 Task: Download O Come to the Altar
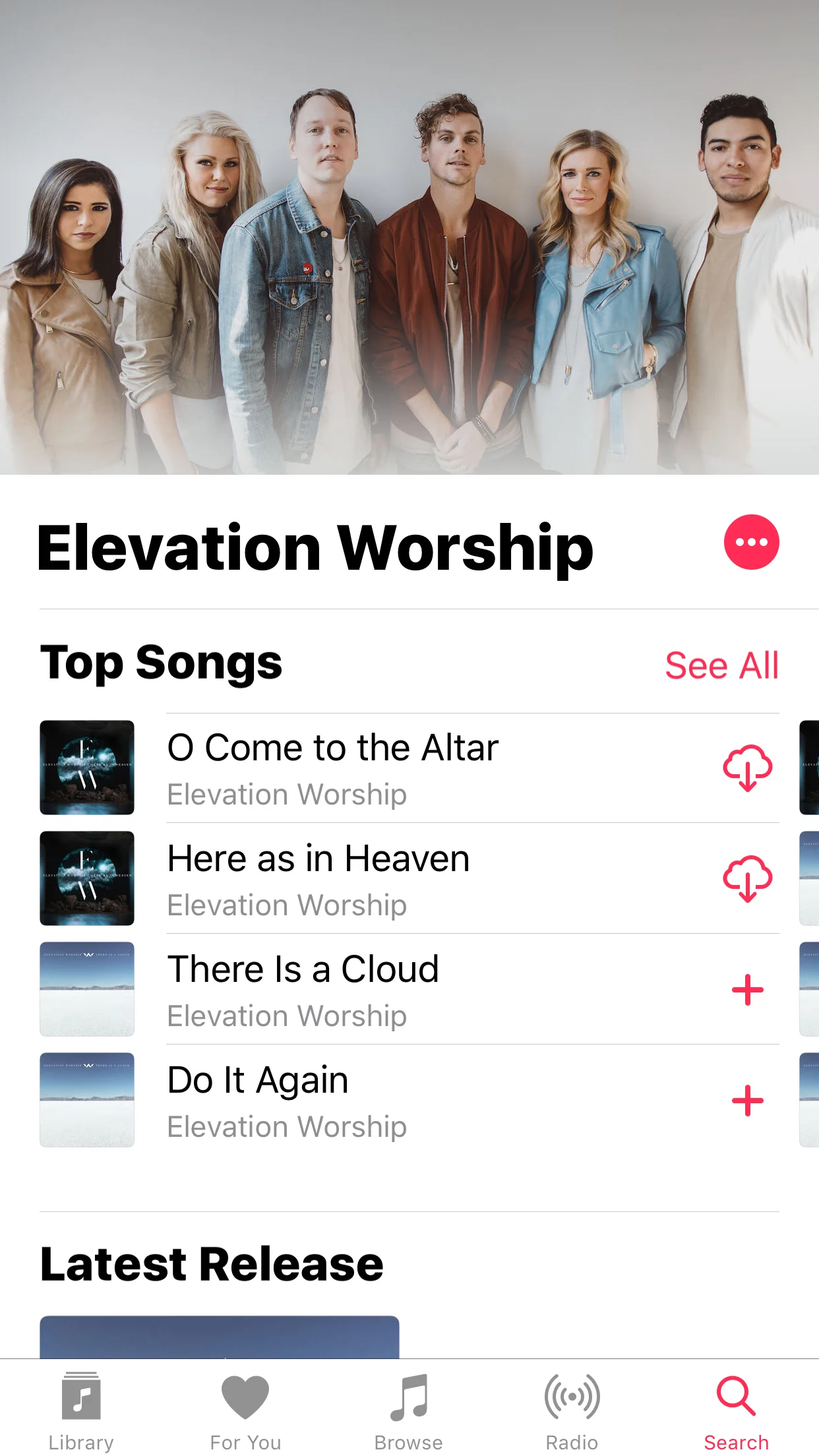(x=747, y=768)
